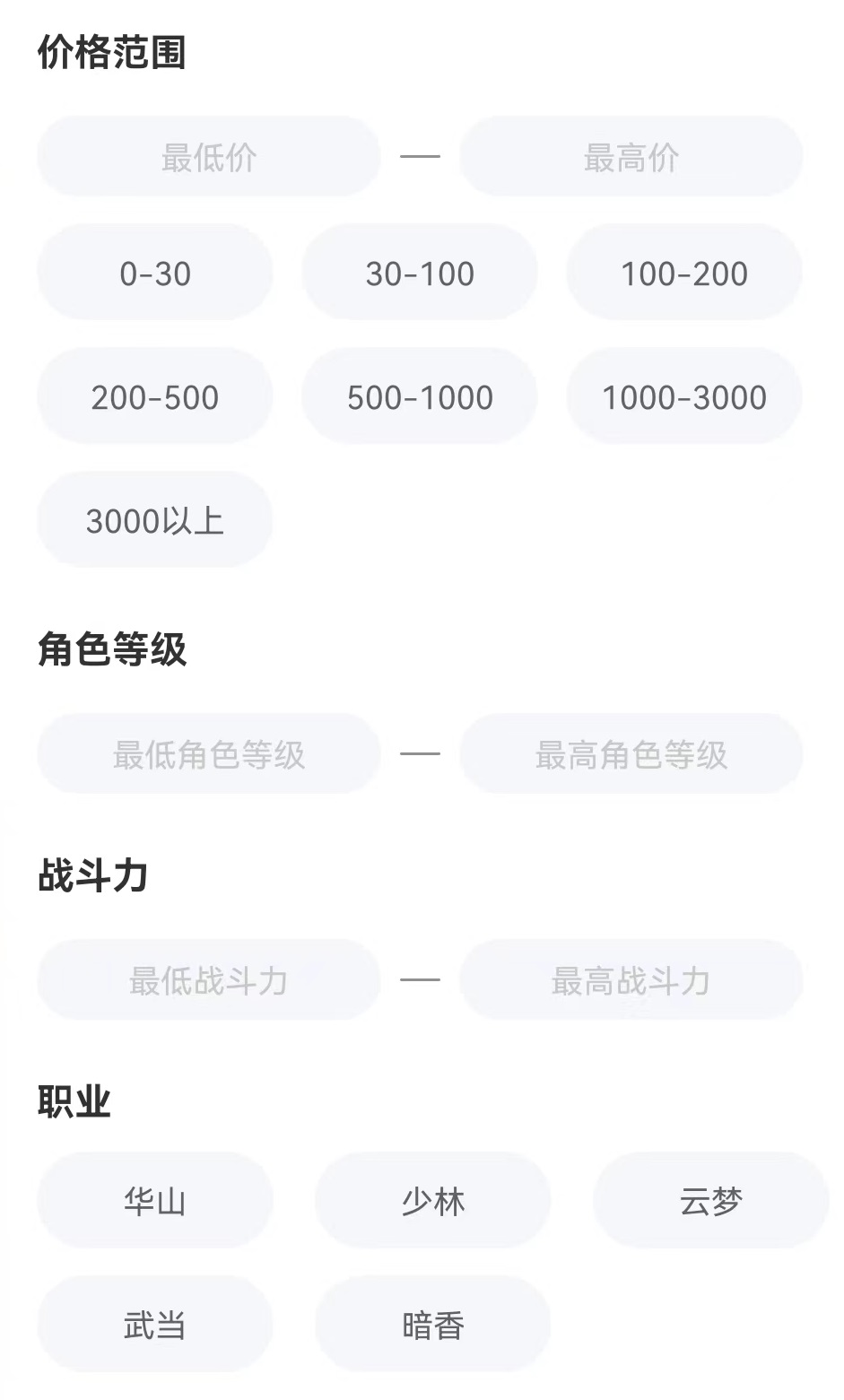Tap the 最高价 maximum price field
This screenshot has width=844, height=1400.
point(631,157)
